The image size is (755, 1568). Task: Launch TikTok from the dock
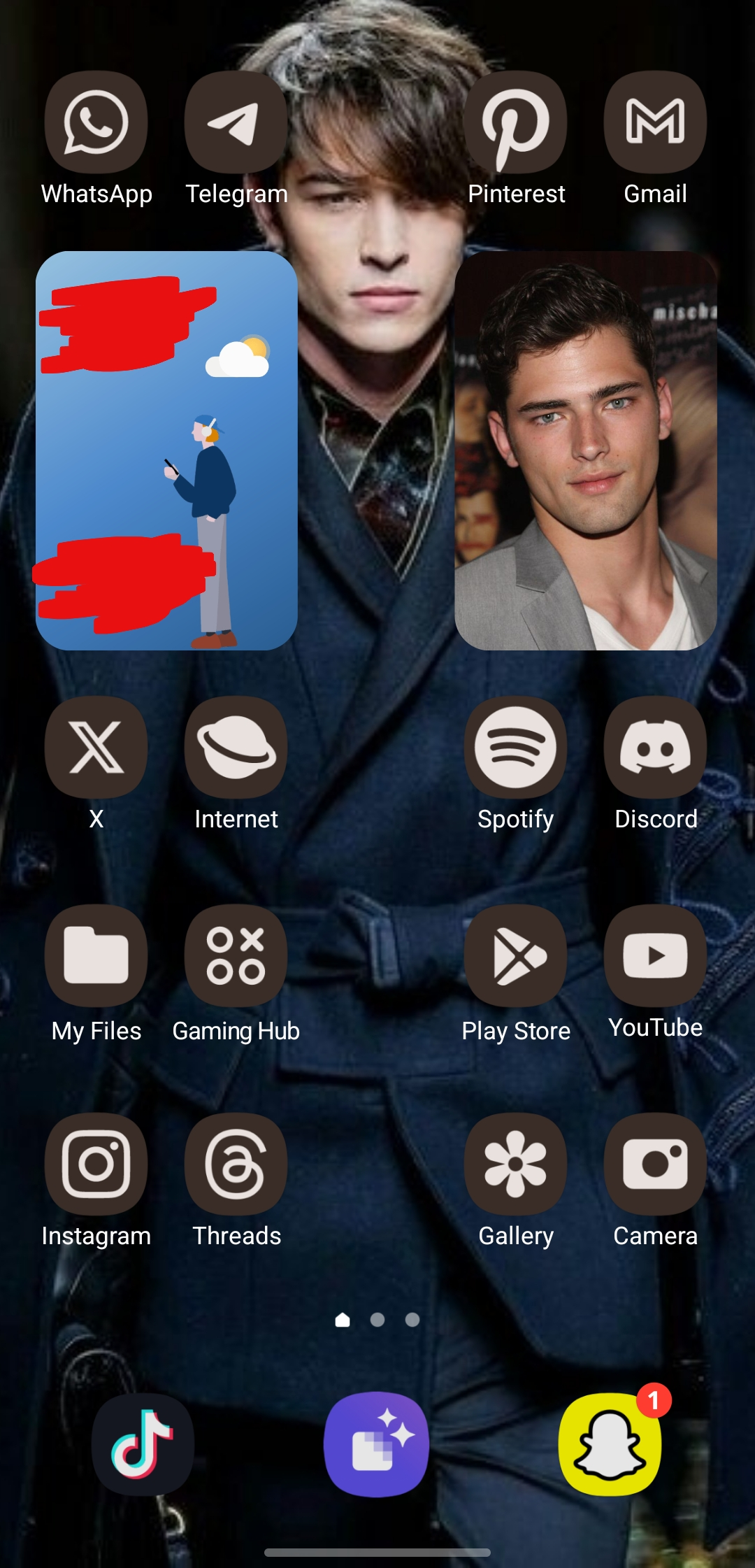pos(143,1445)
